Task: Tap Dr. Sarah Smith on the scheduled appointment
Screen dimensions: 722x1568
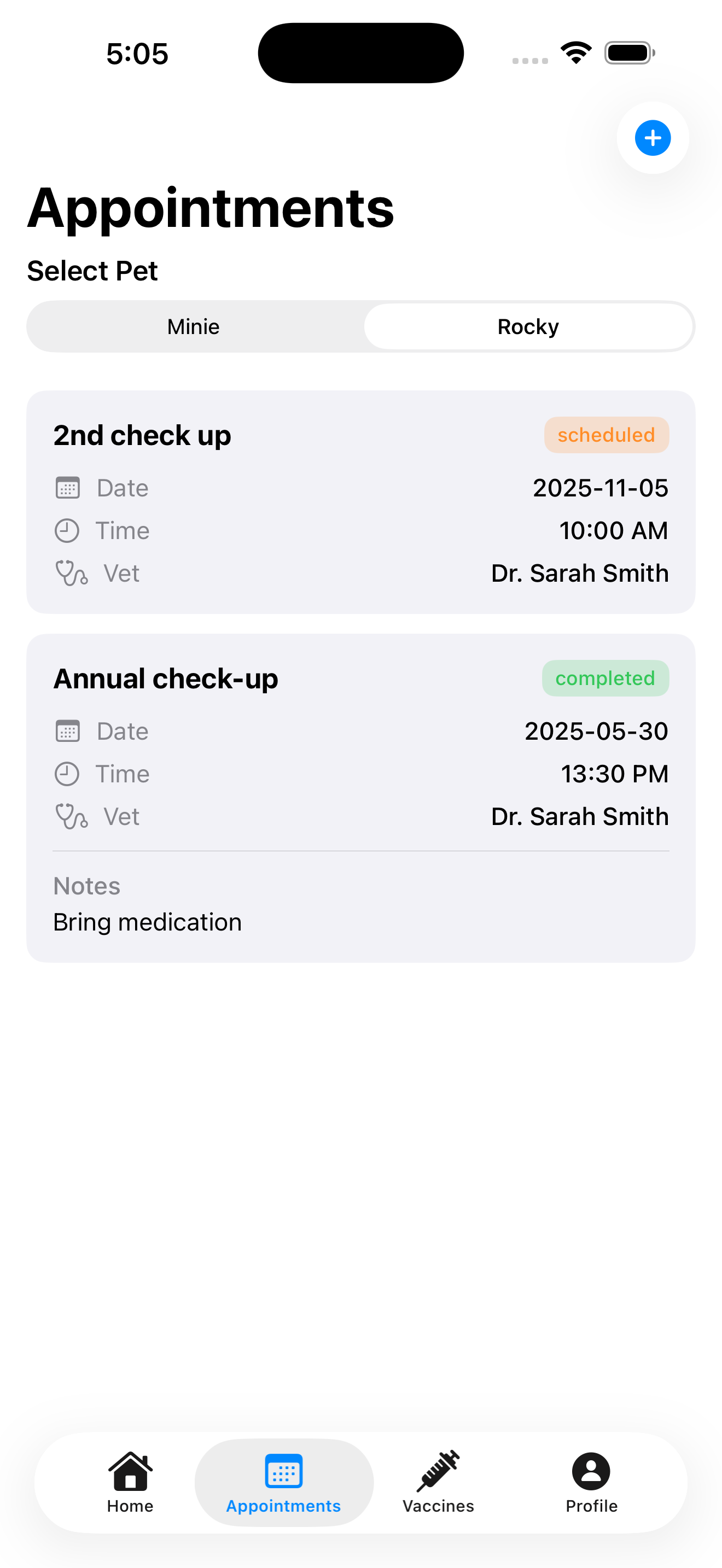Action: (x=579, y=573)
